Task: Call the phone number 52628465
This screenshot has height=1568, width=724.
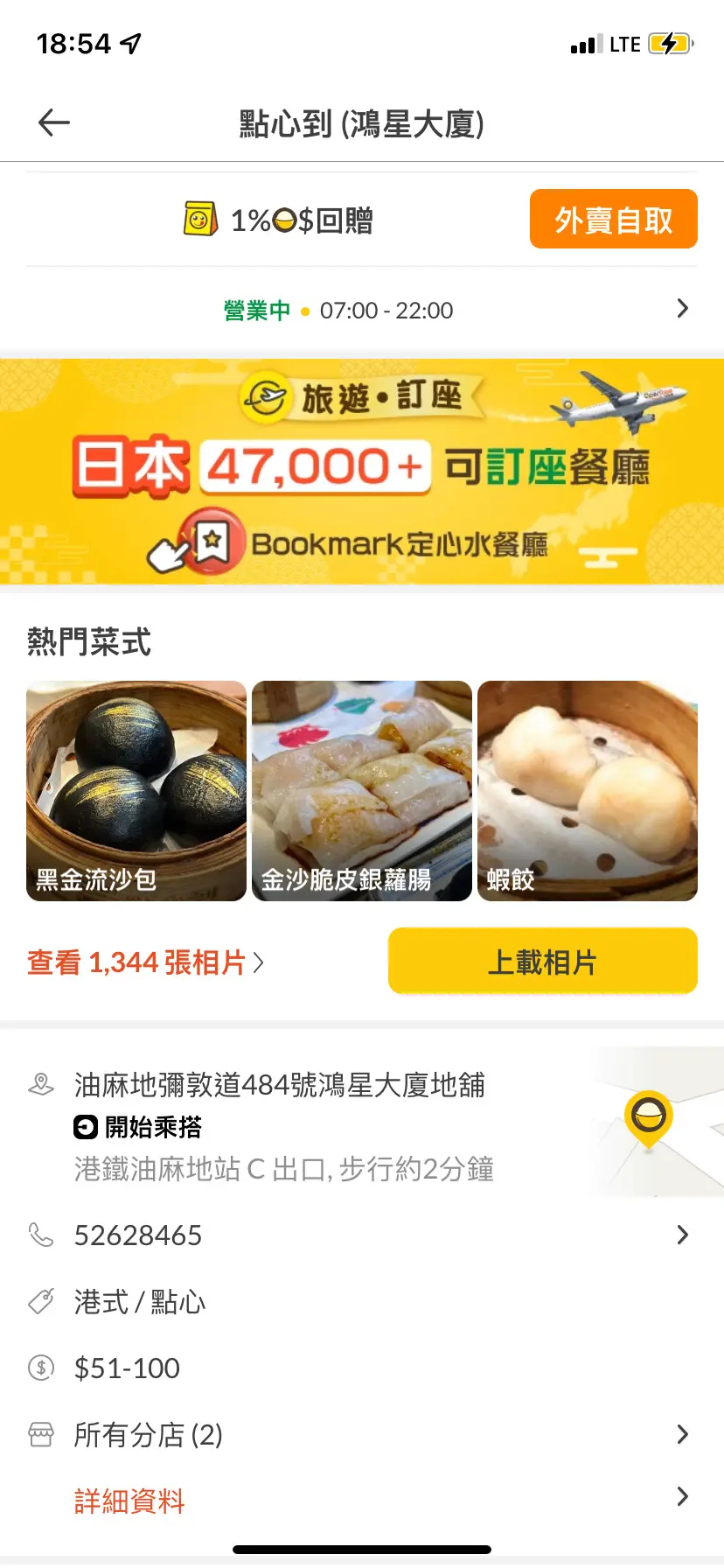Action: pyautogui.click(x=138, y=1235)
